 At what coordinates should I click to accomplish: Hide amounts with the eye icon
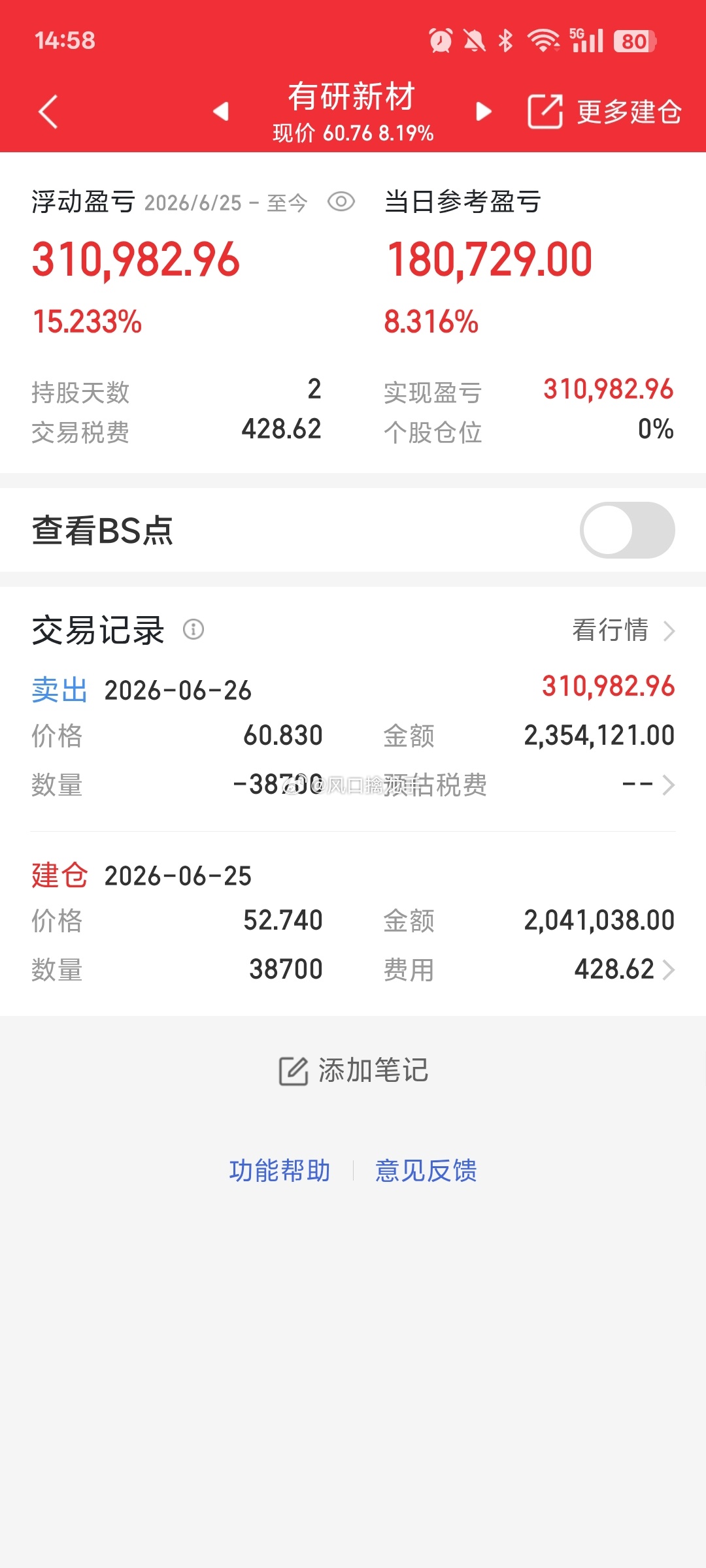341,202
